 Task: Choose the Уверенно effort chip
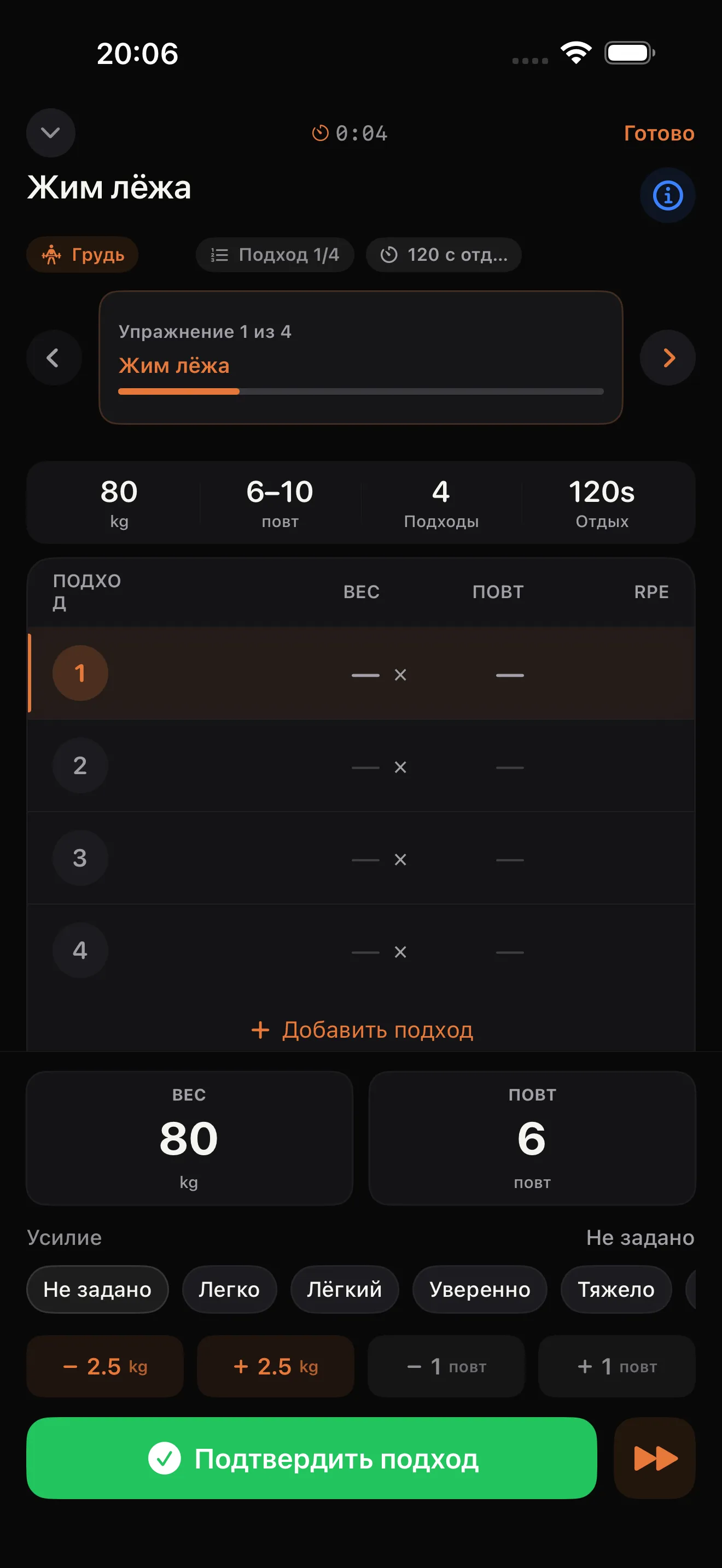(x=480, y=1289)
